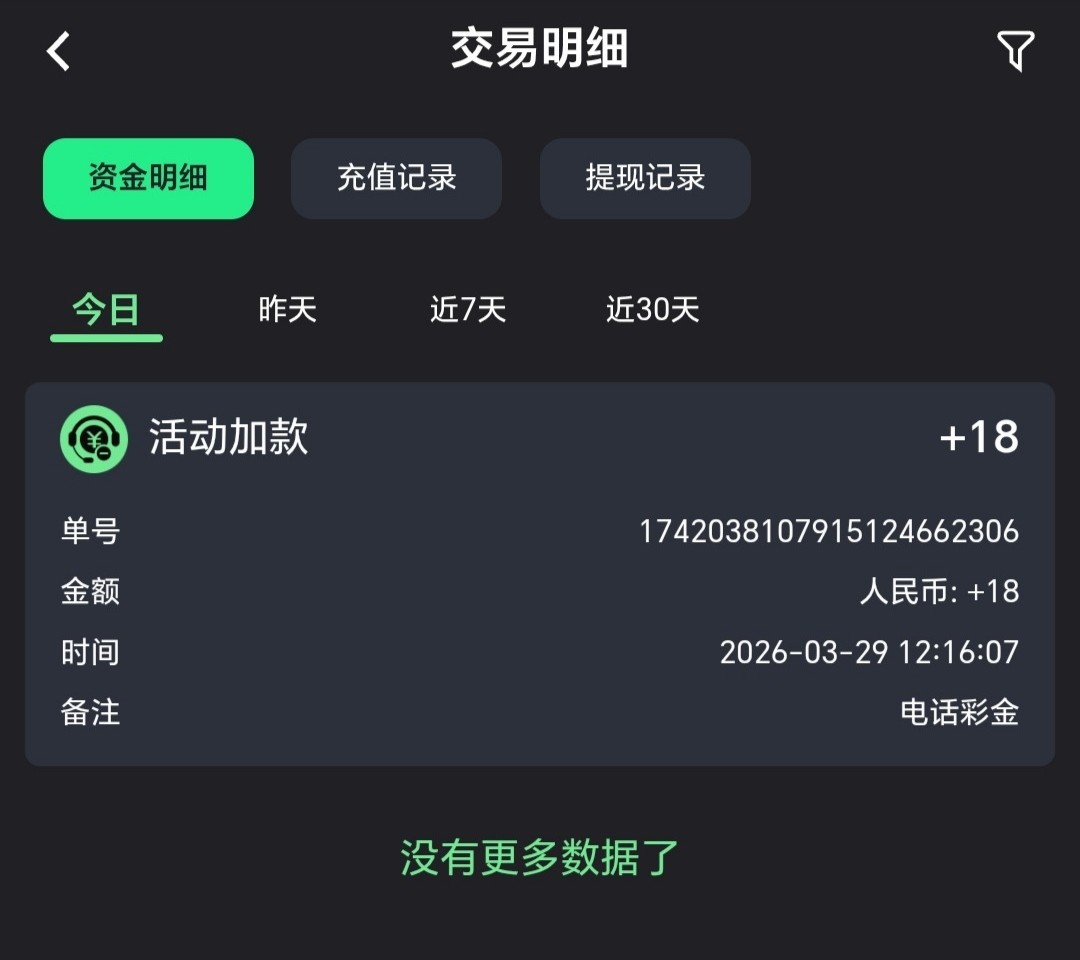Filter by 近30天
Image resolution: width=1080 pixels, height=960 pixels.
point(652,310)
